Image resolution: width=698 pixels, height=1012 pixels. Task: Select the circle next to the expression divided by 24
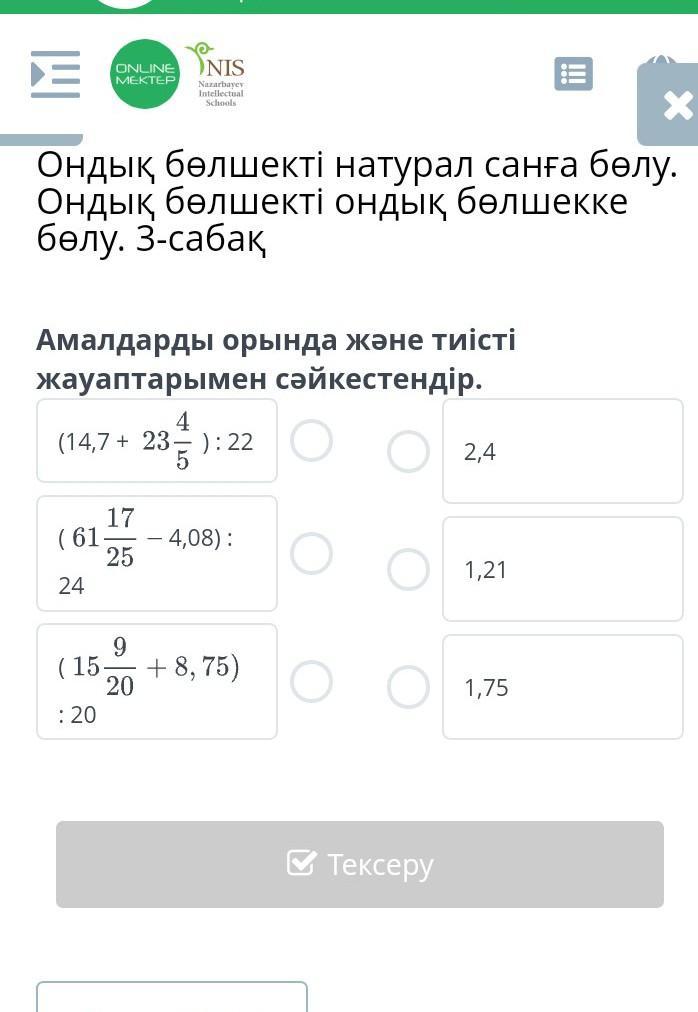(311, 553)
